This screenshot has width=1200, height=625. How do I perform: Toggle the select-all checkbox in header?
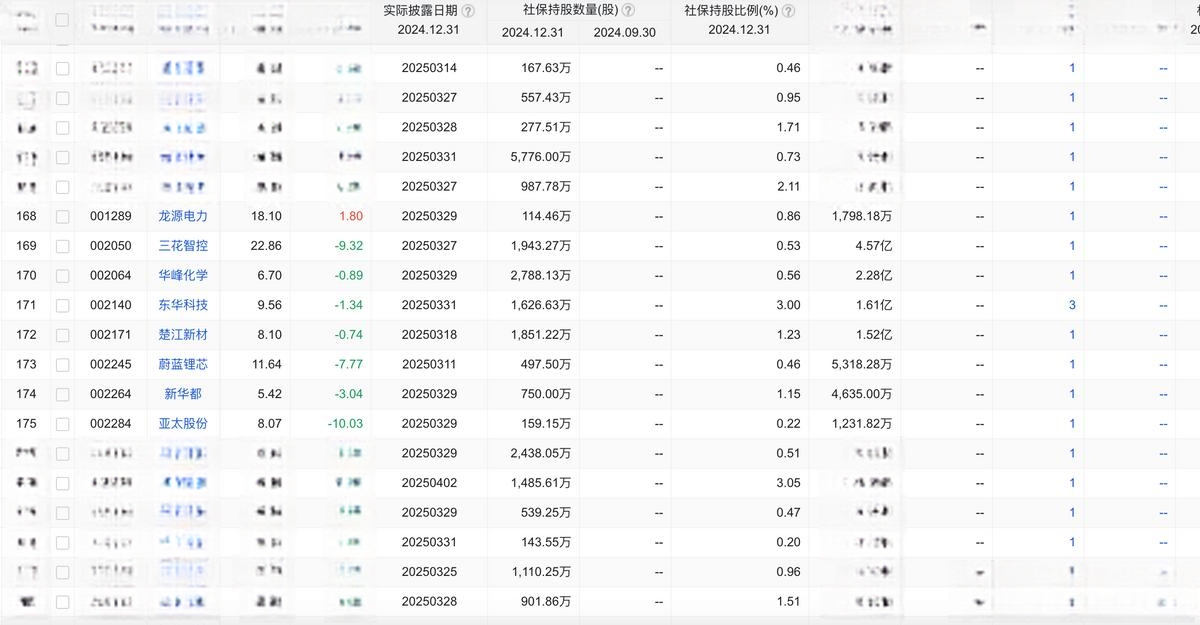click(63, 20)
